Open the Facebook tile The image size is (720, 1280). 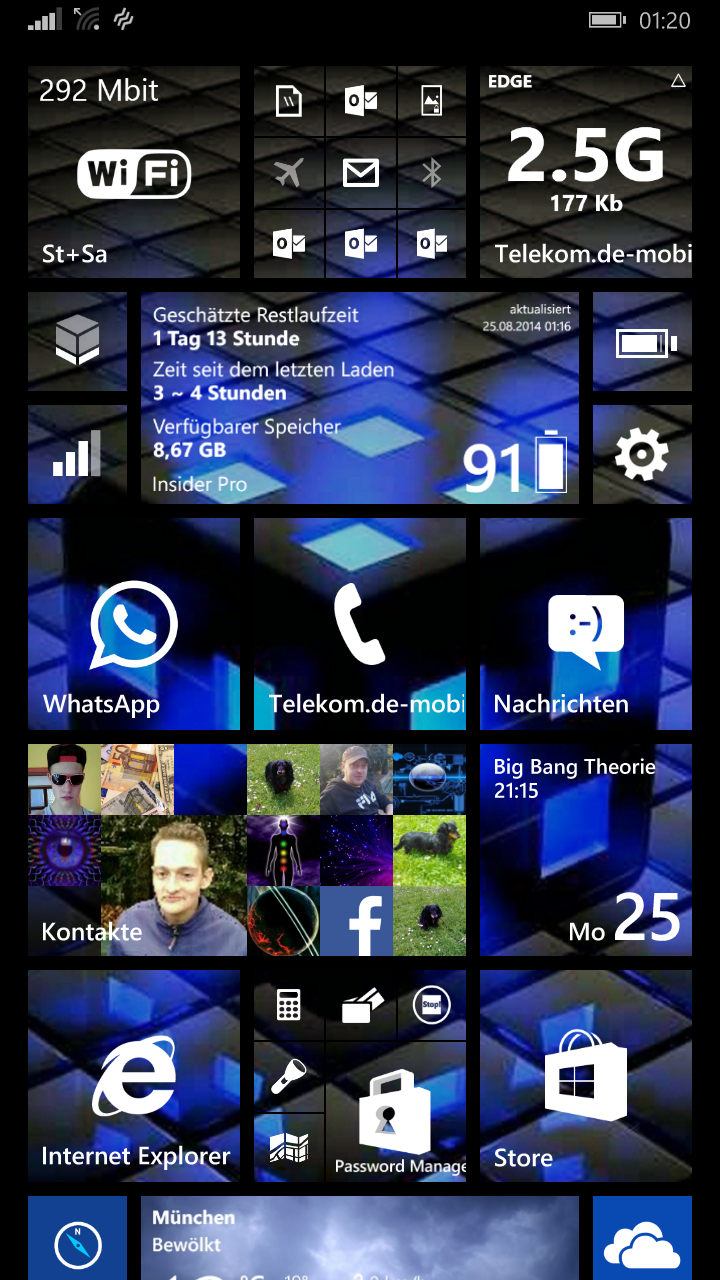pos(356,921)
